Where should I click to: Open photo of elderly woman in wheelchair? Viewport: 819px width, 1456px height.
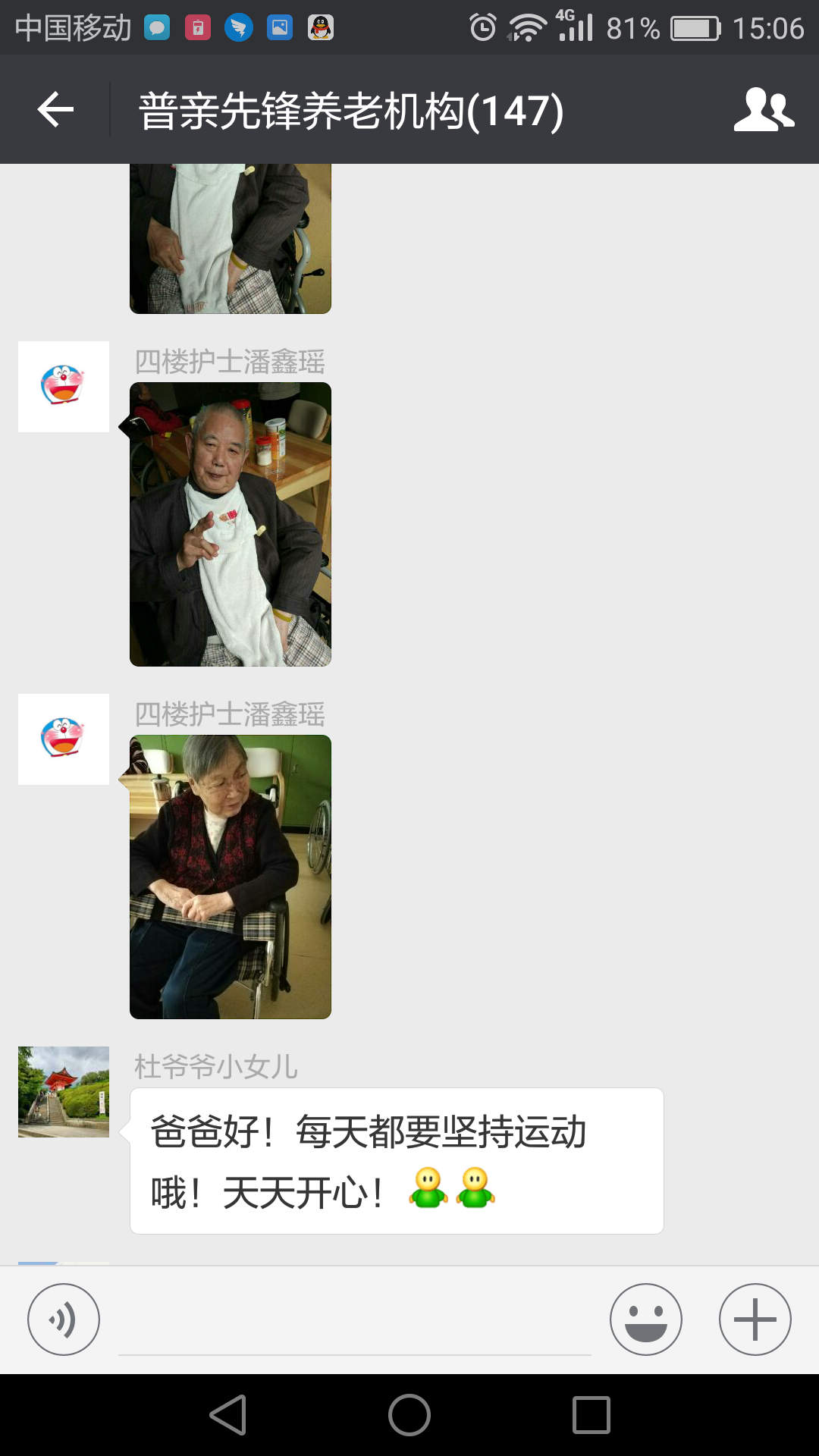pos(231,877)
